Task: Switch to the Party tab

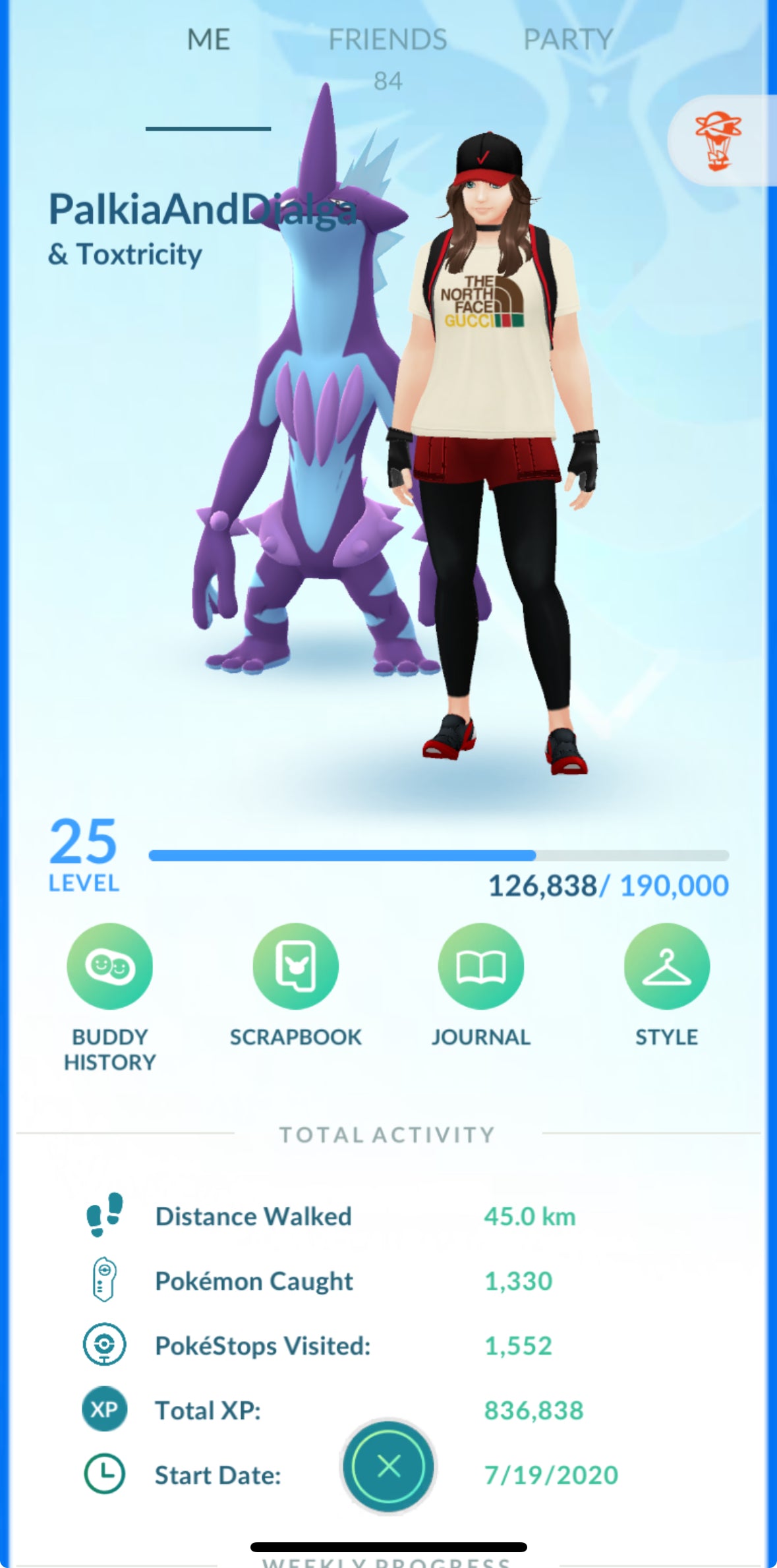Action: coord(567,41)
